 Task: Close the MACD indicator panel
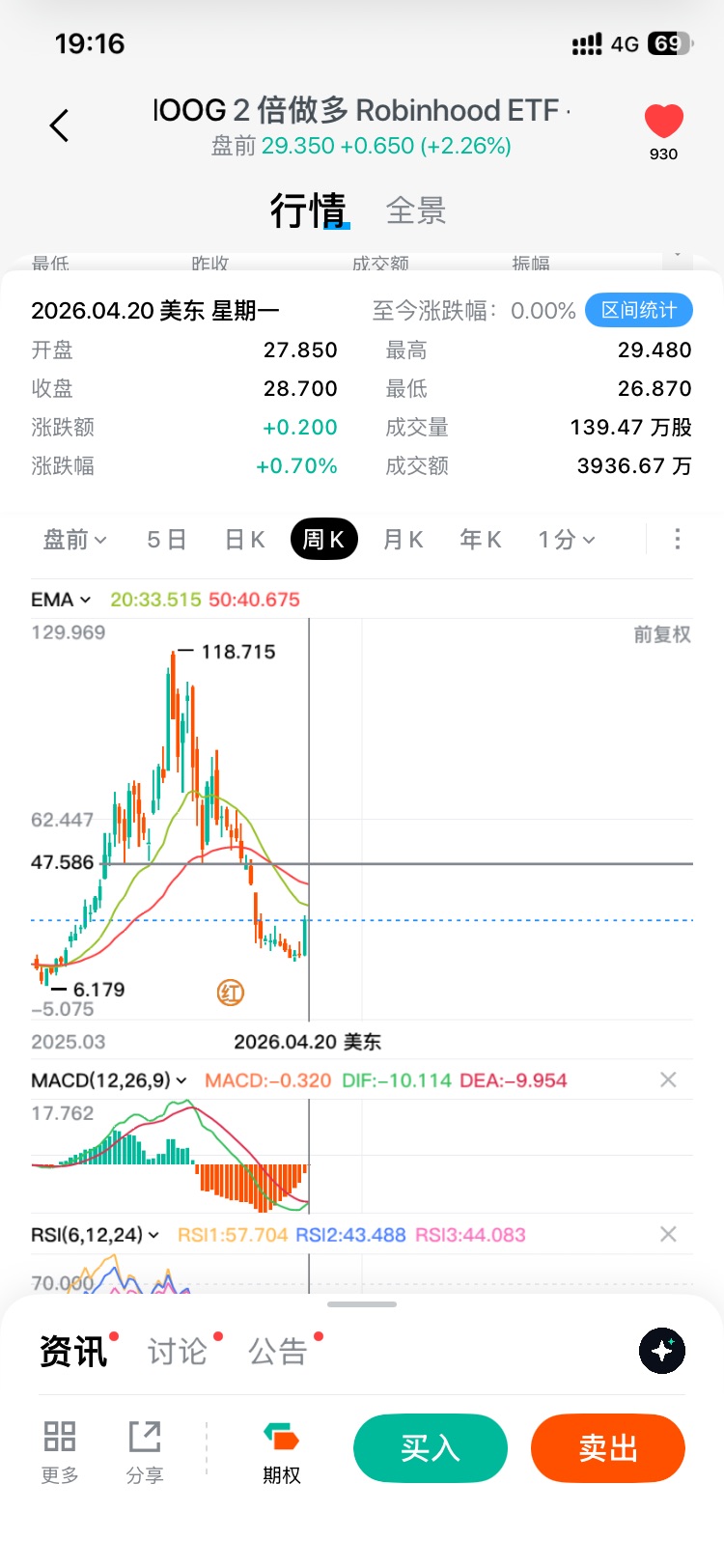click(668, 1080)
